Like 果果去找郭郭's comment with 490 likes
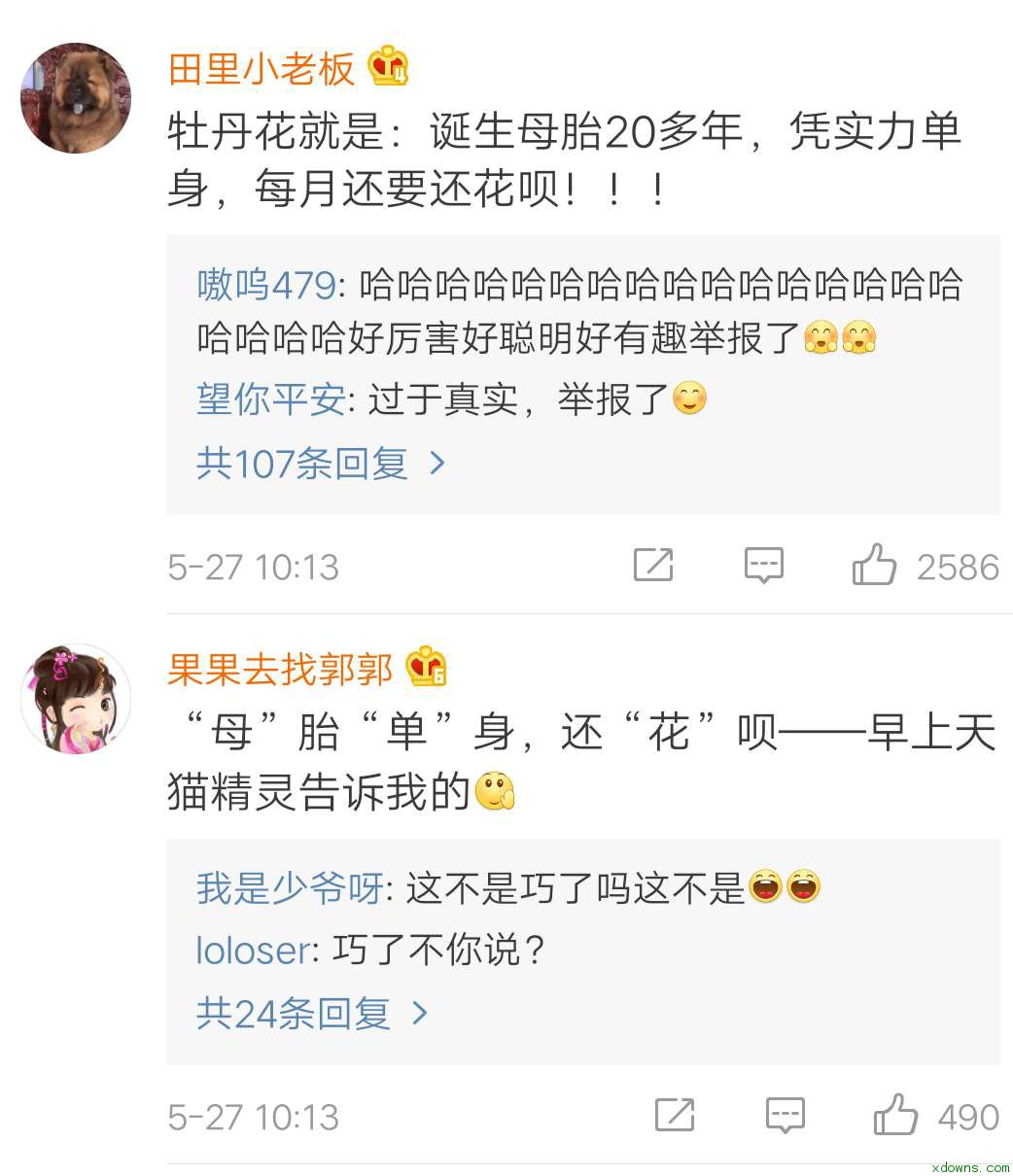The width and height of the screenshot is (1013, 1176). coord(895,1116)
